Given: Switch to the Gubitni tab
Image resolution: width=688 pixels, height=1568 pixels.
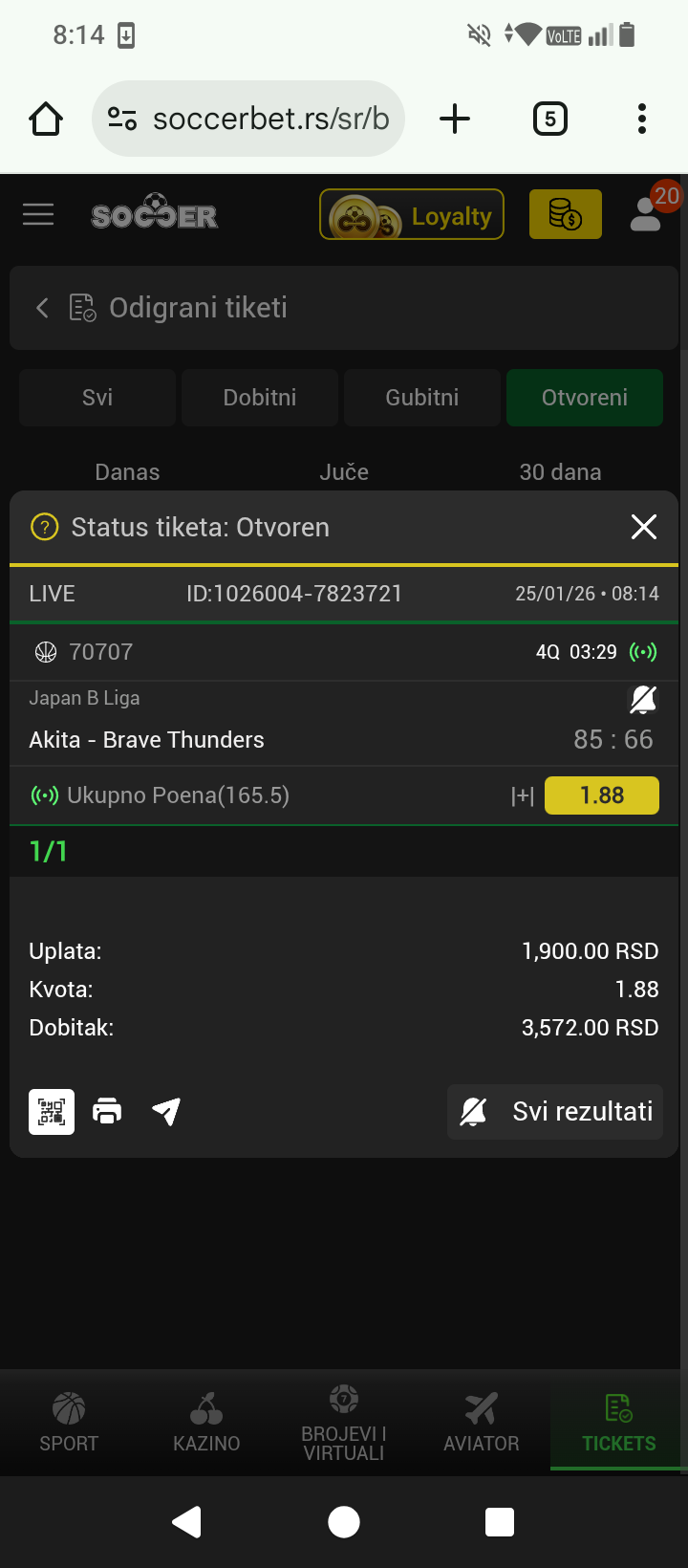Looking at the screenshot, I should 421,398.
